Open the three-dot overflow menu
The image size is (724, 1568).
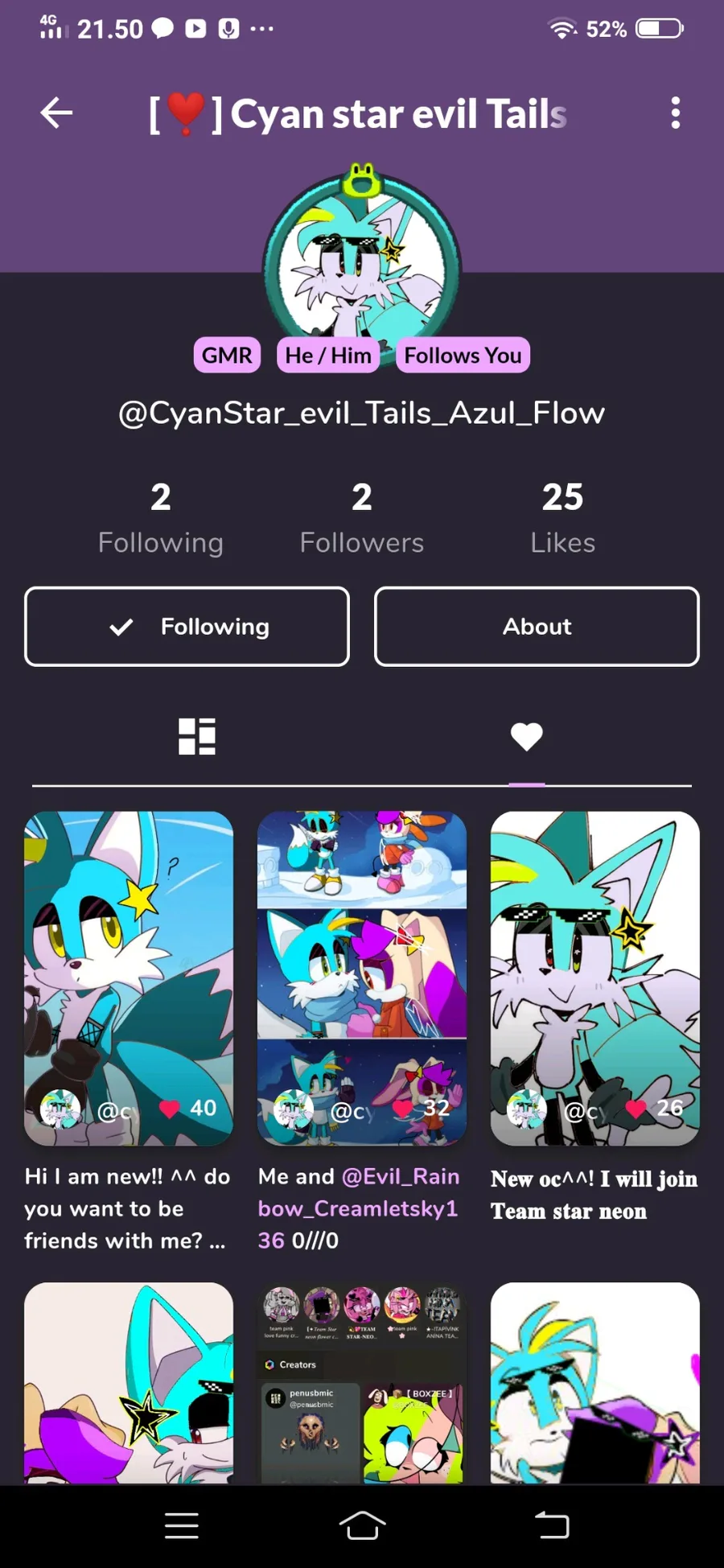pos(676,113)
